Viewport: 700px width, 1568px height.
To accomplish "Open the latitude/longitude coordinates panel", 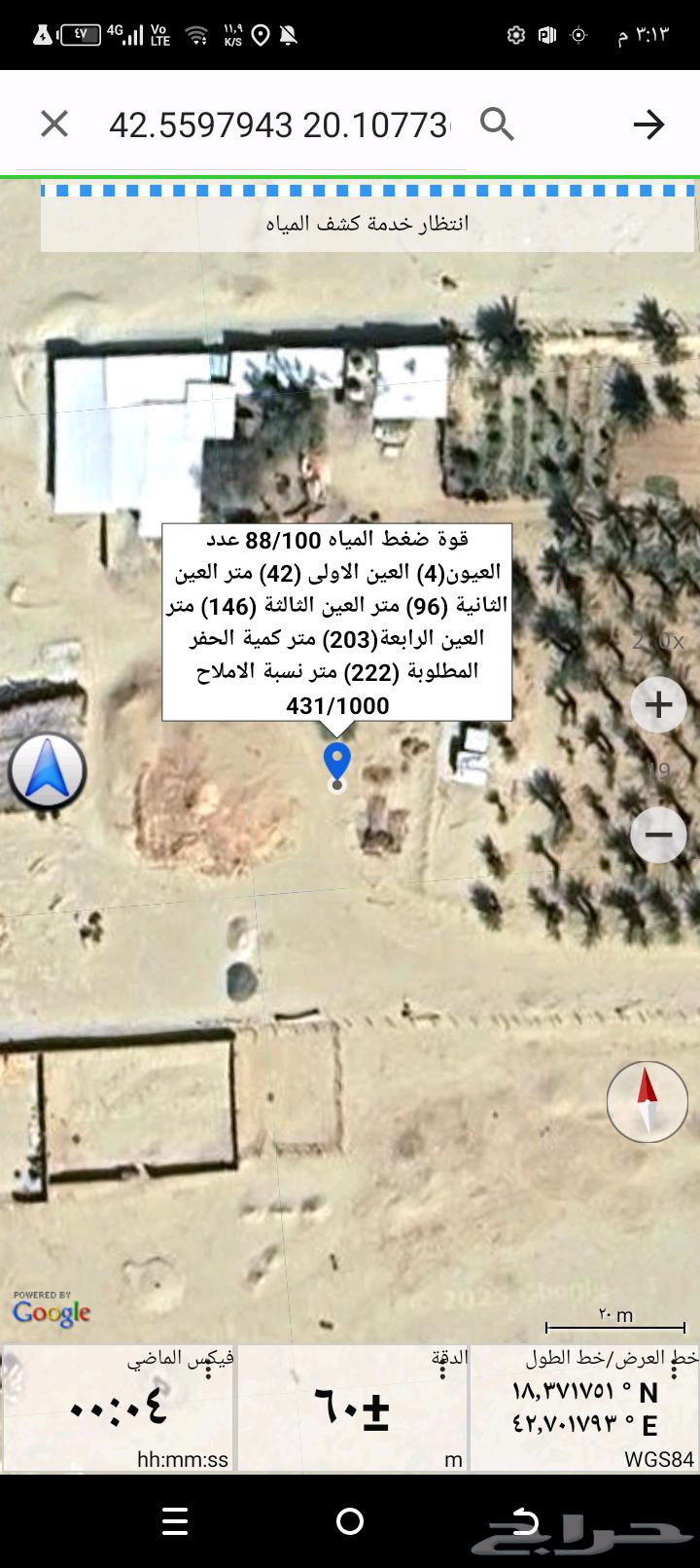I will (x=584, y=1408).
